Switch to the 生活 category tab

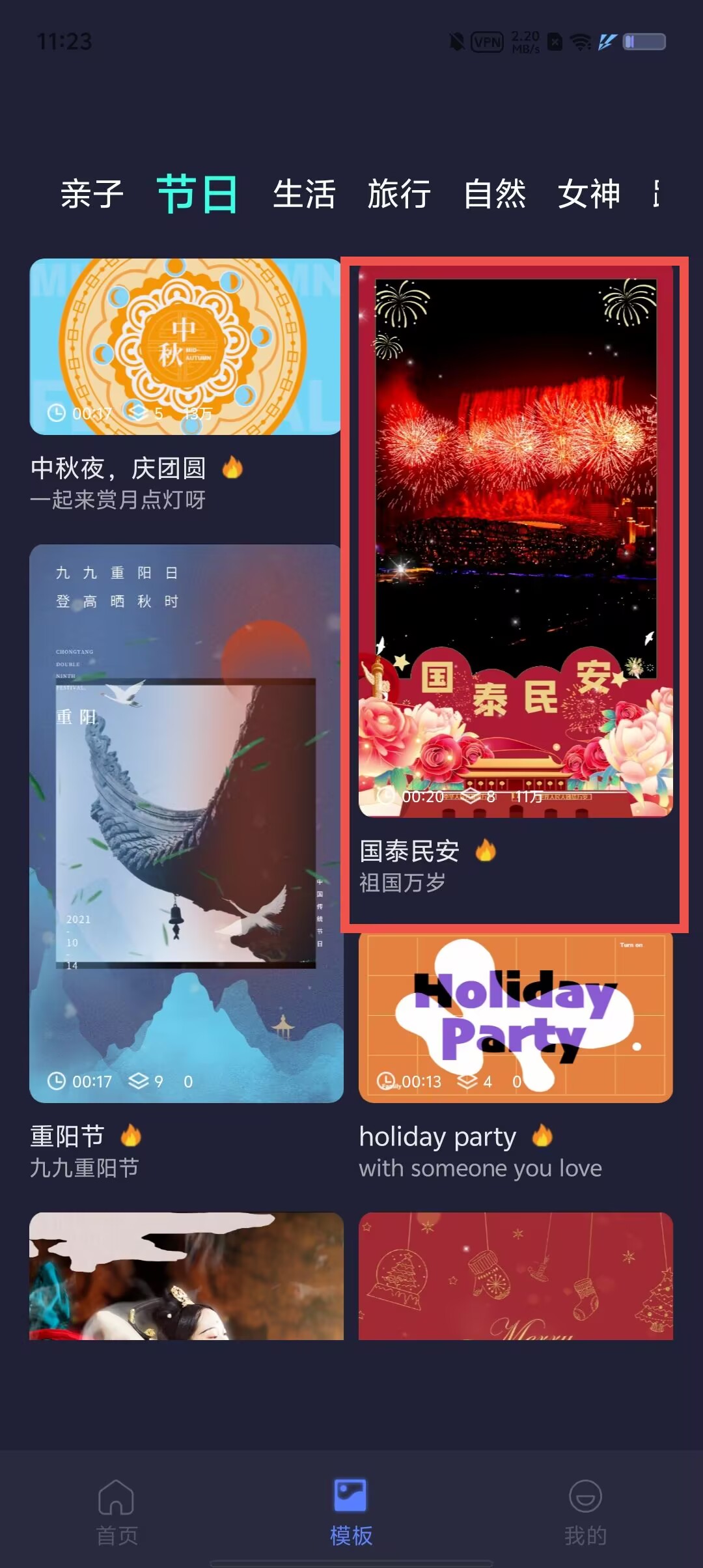(304, 194)
